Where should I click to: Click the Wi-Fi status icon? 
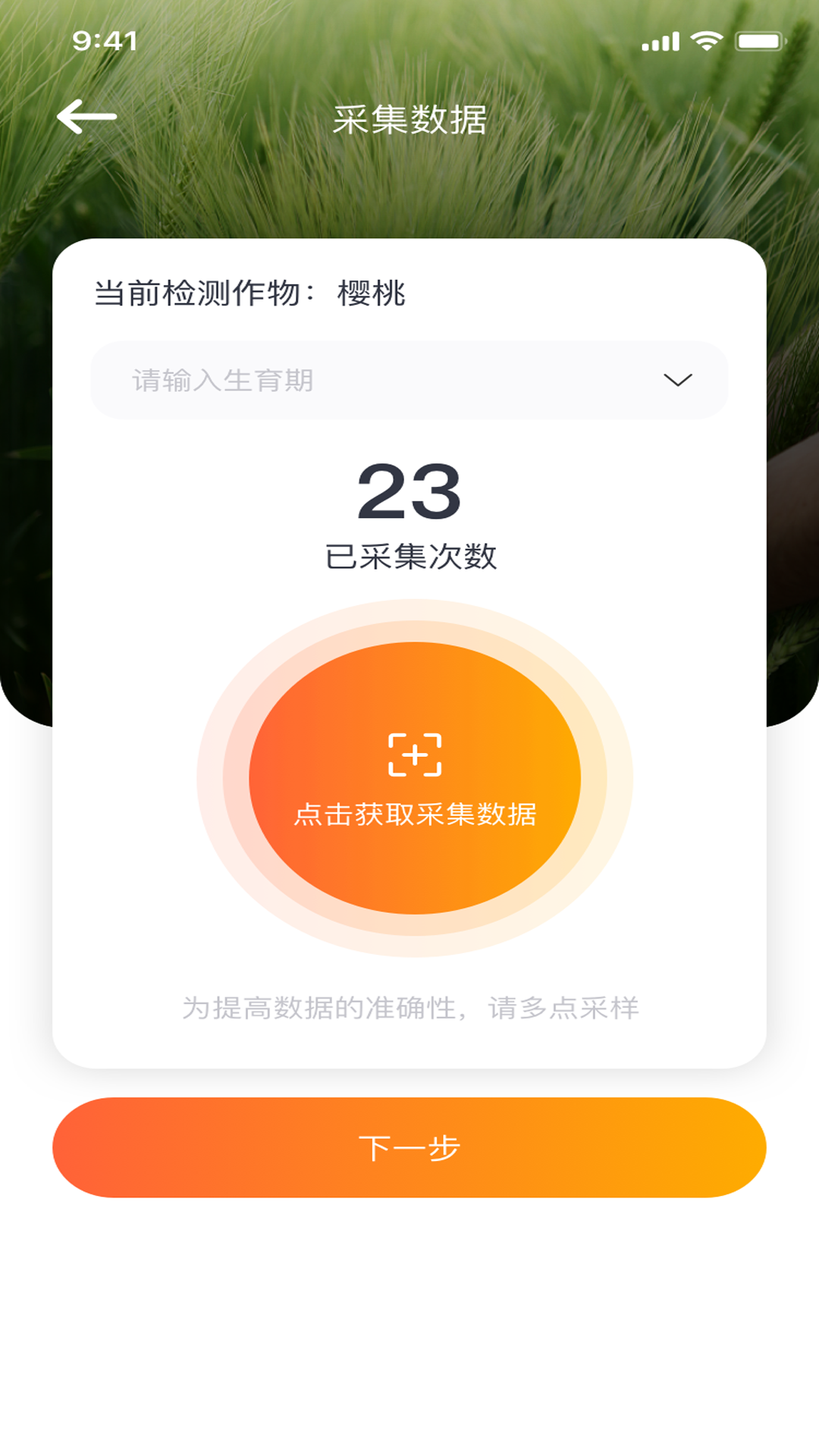pos(709,42)
